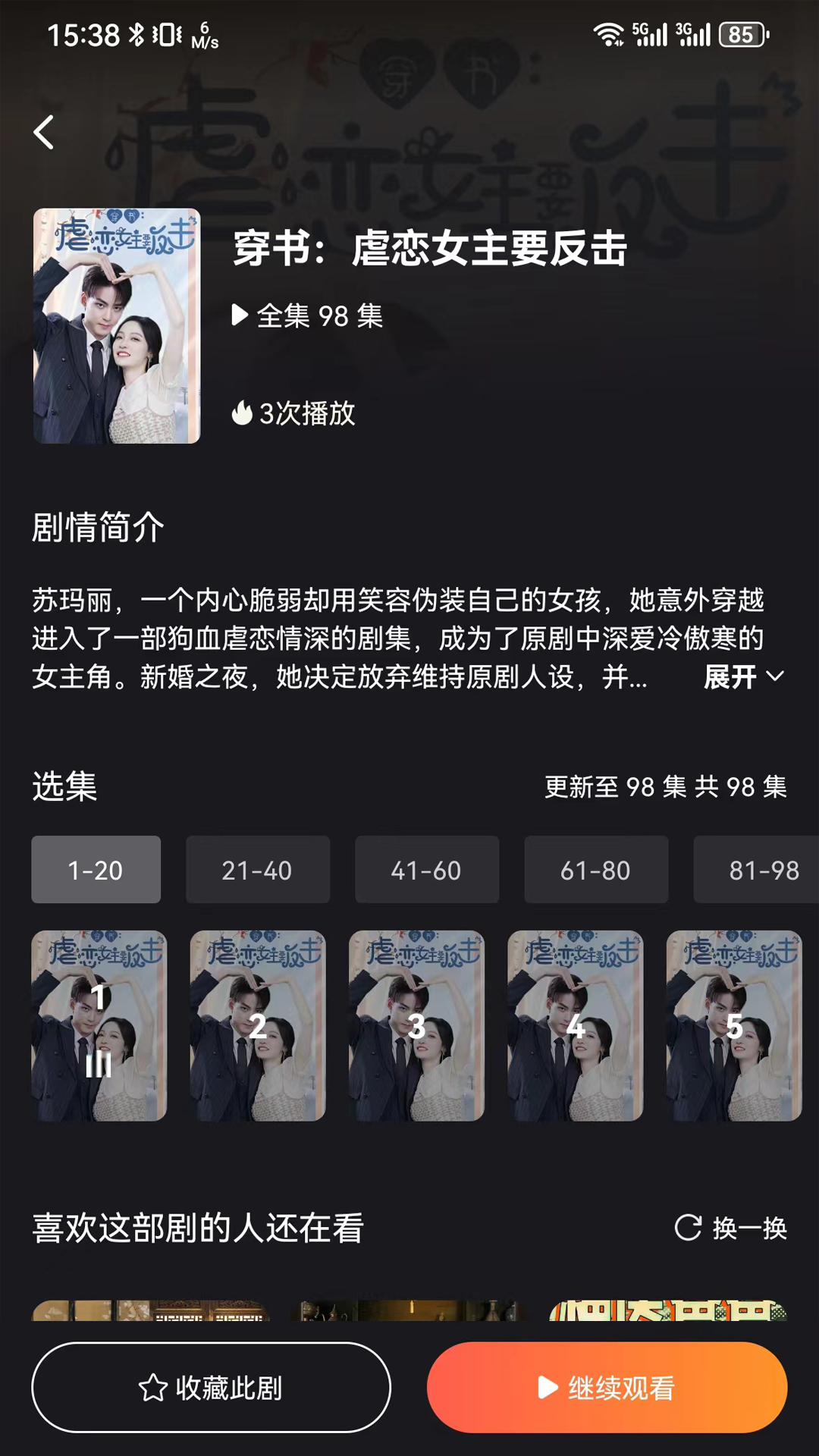Image resolution: width=819 pixels, height=1456 pixels.
Task: Expand the 剧情简介 description with 展开
Action: pyautogui.click(x=743, y=676)
